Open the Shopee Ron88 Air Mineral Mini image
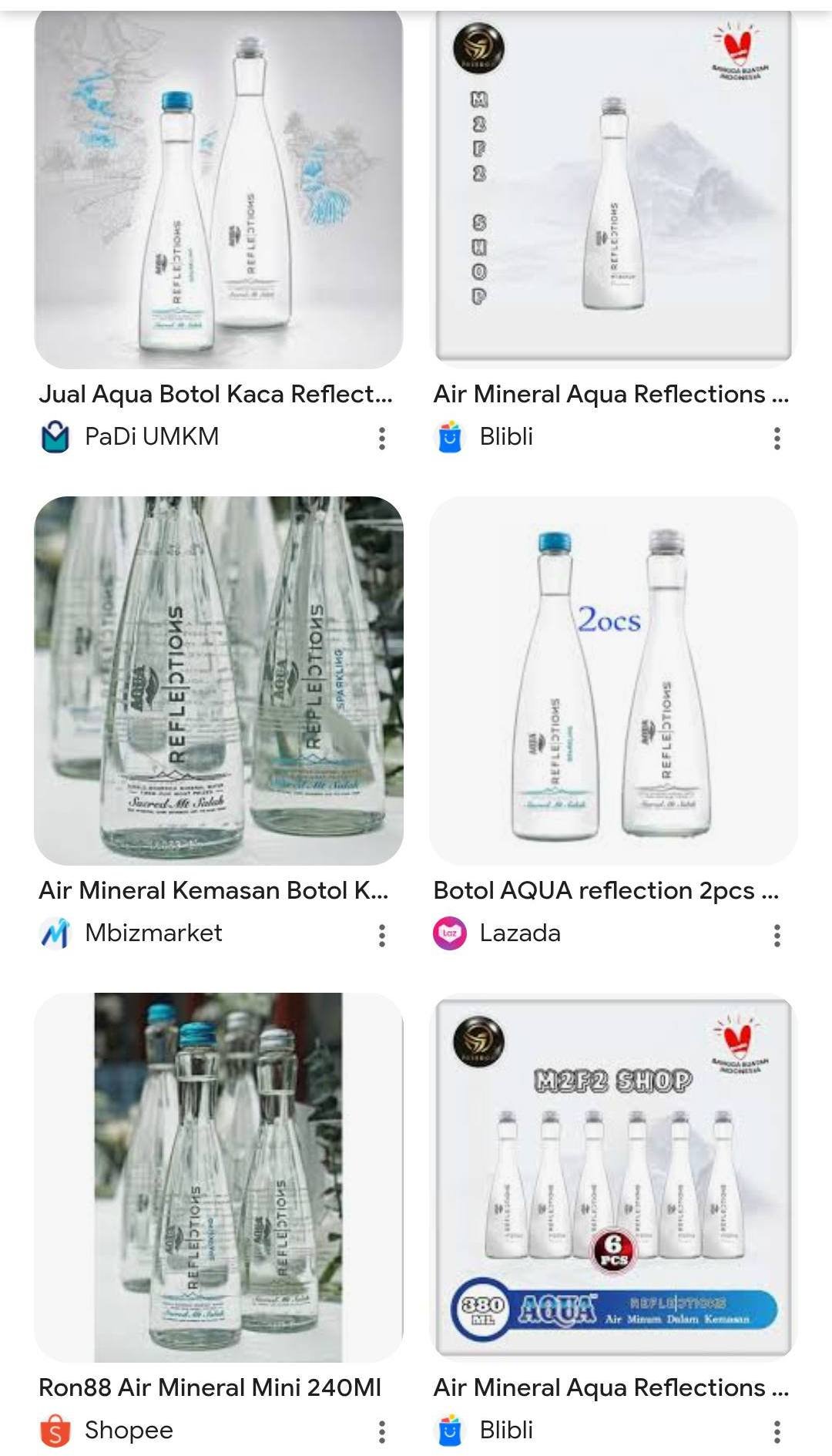 pos(219,1177)
